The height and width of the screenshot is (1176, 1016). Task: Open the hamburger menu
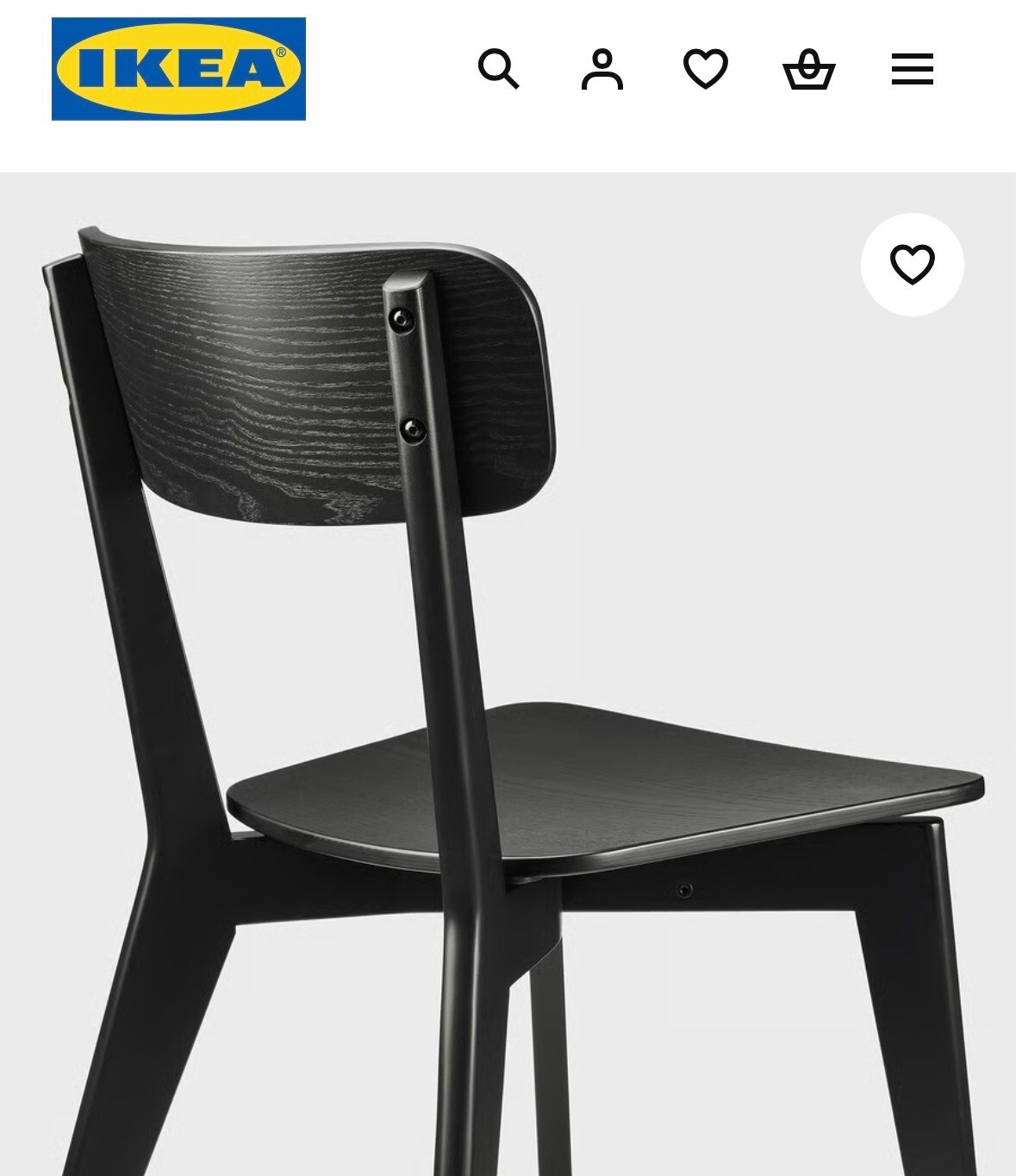912,69
